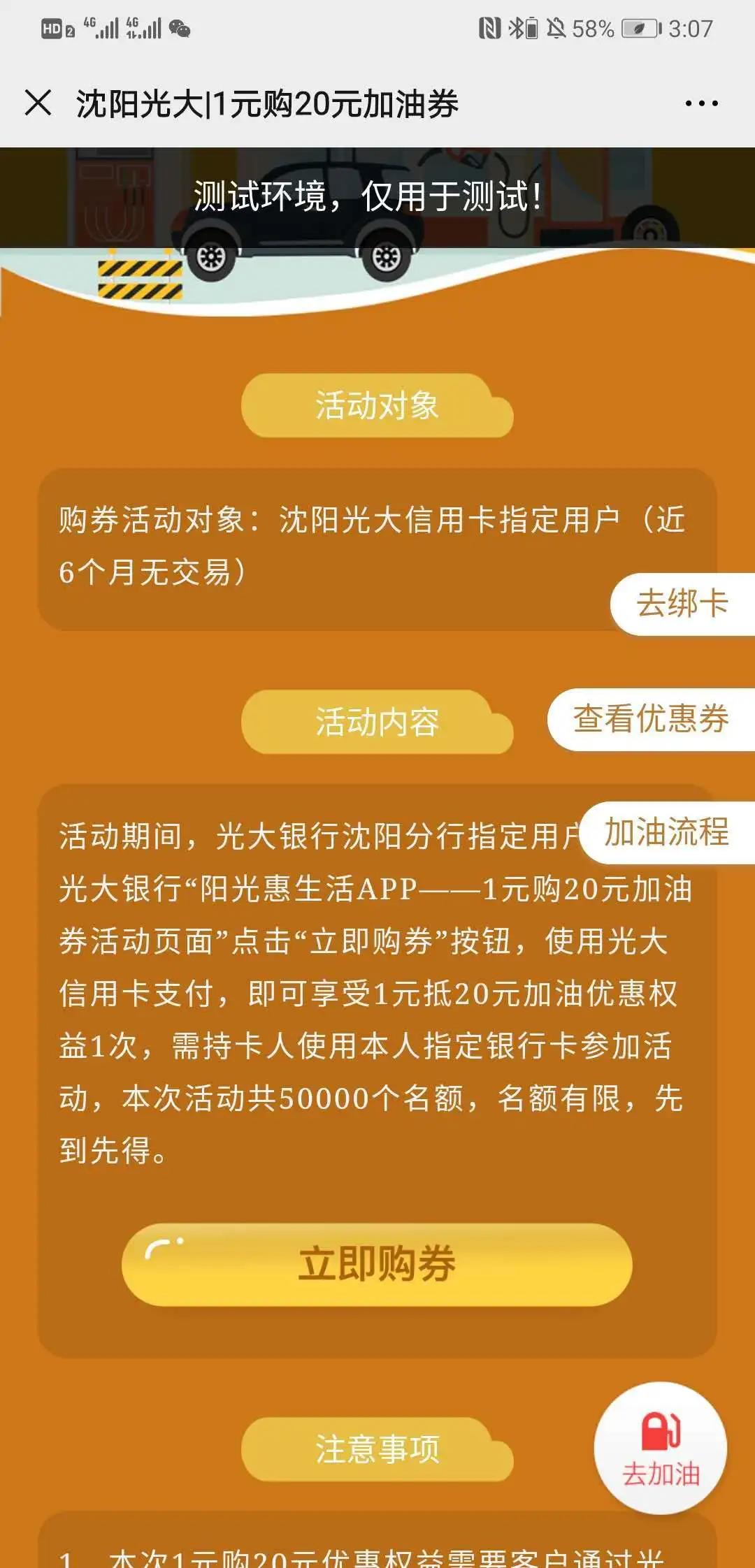
Task: Open 查看优惠券 to view coupons
Action: coord(651,719)
